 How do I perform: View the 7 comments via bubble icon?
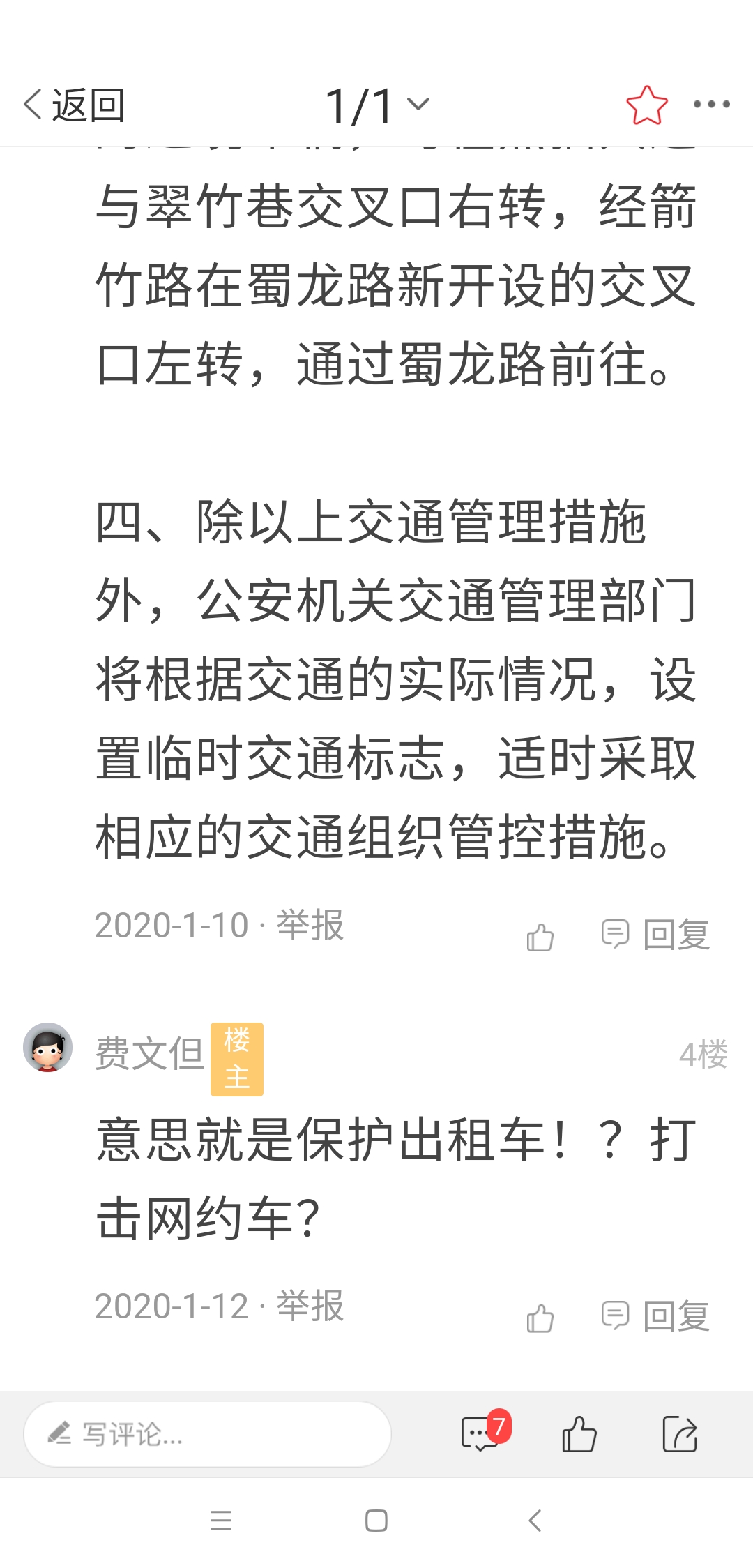[x=482, y=1433]
